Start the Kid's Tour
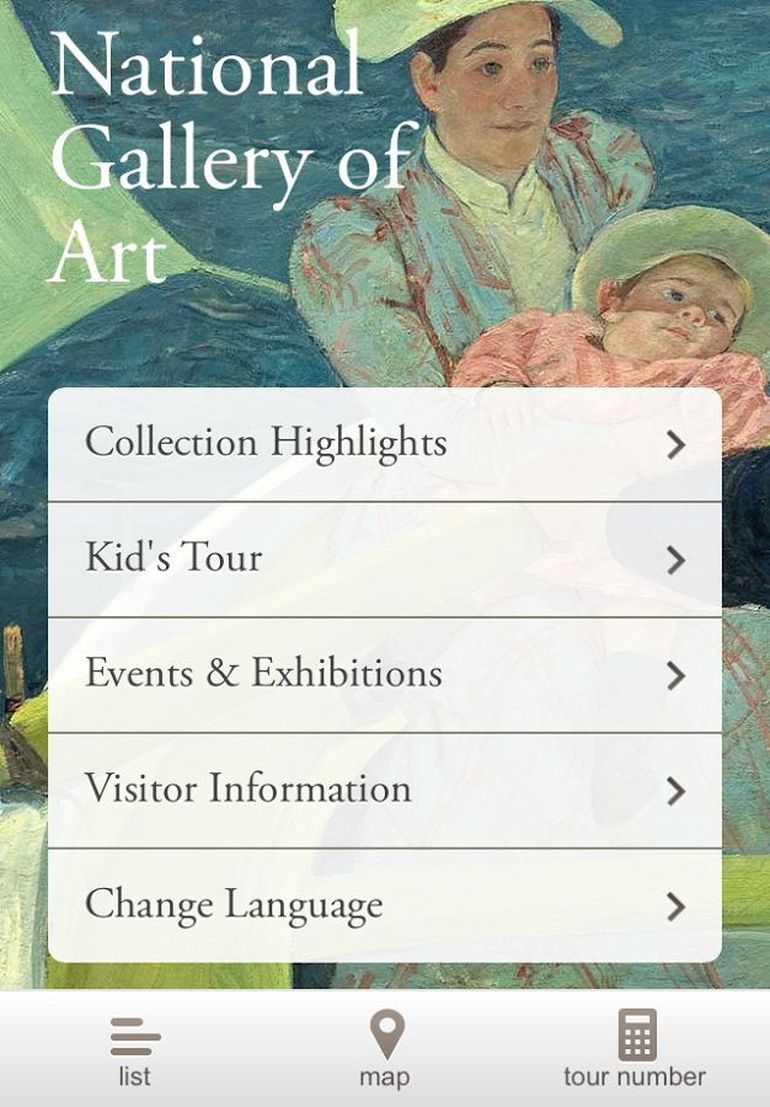The image size is (770, 1107). [x=384, y=559]
